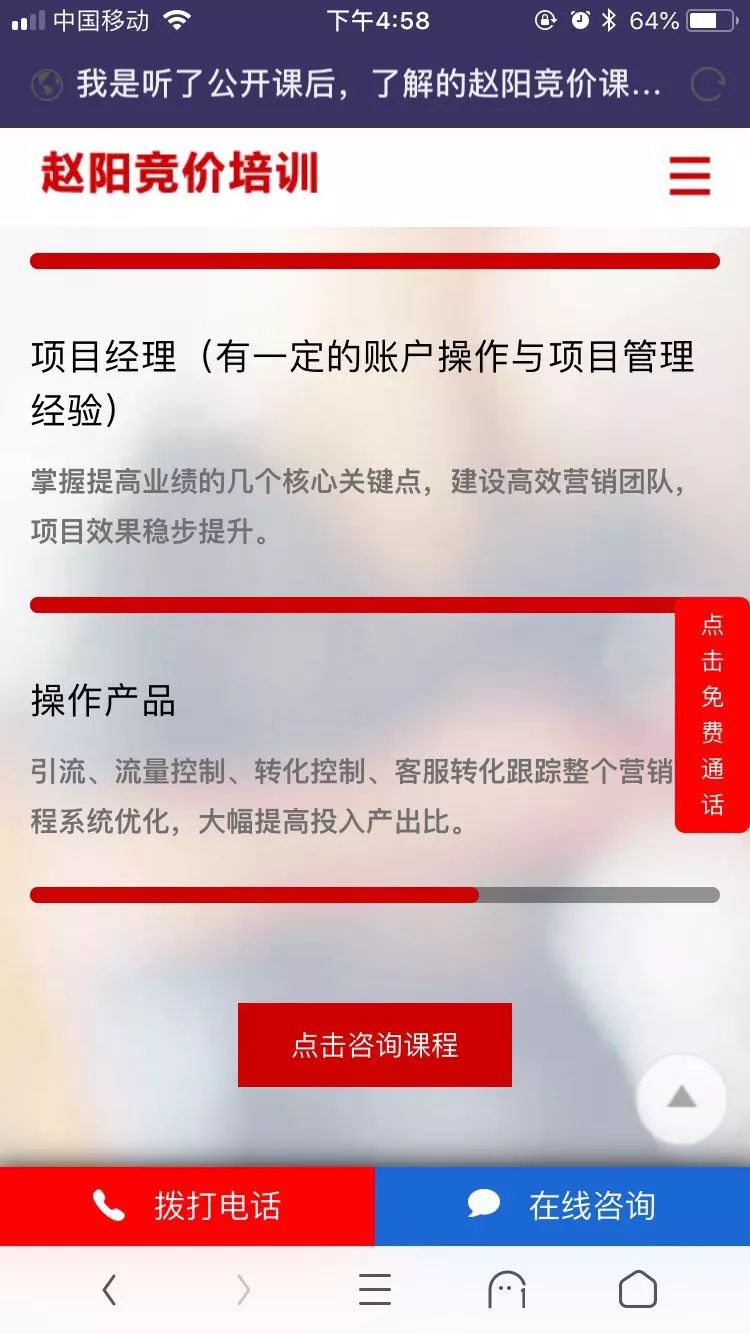Jump back to top with the arrow button
This screenshot has width=750, height=1334.
[x=681, y=1099]
